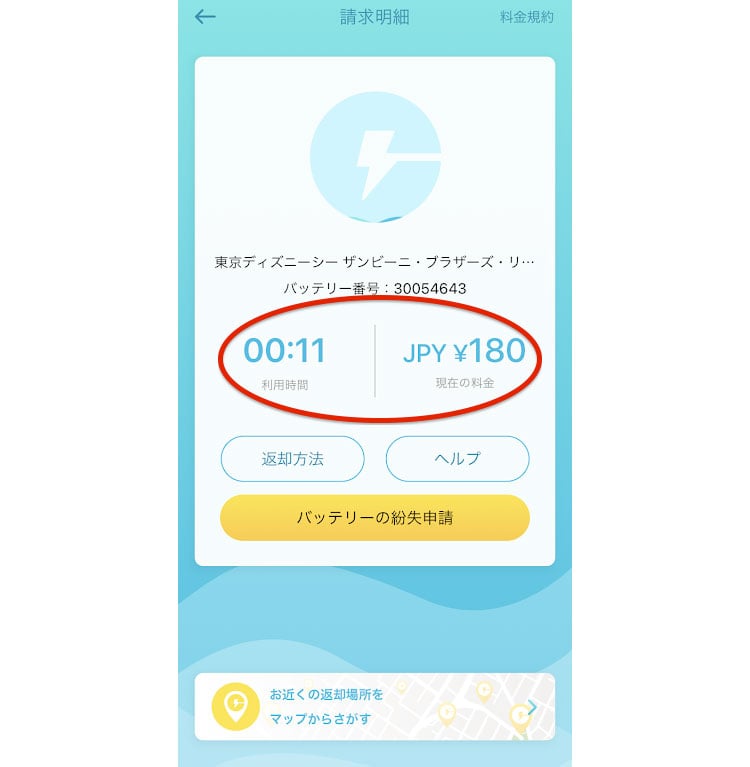
Task: Tap バッテリーの紛失申請 to report lost battery
Action: (x=374, y=518)
